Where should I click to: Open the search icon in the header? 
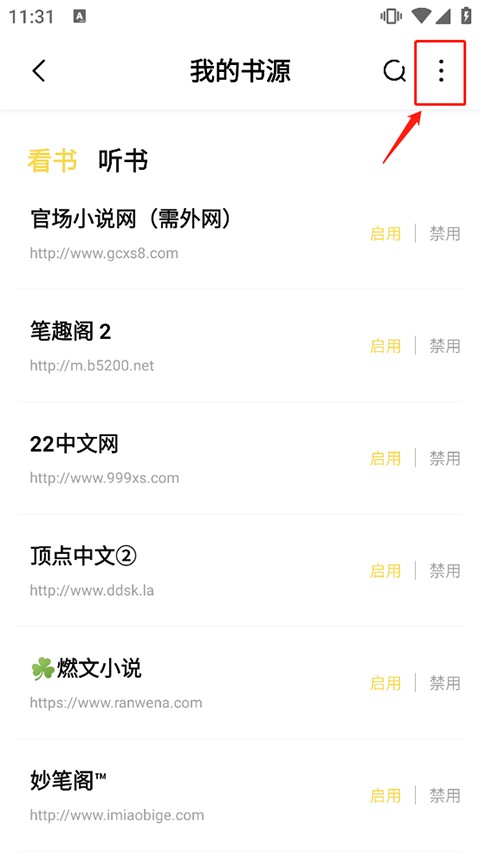pyautogui.click(x=394, y=71)
